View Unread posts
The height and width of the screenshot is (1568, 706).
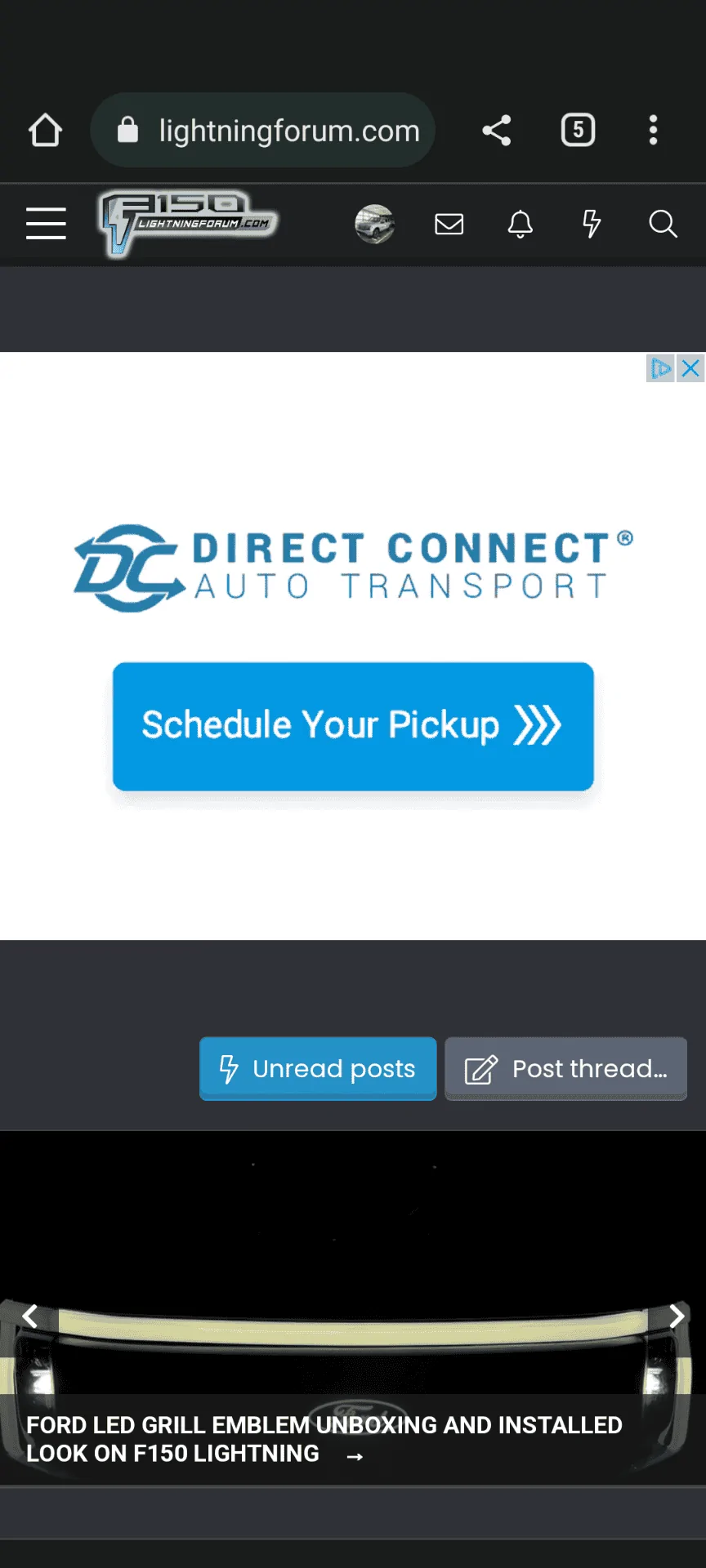318,1068
